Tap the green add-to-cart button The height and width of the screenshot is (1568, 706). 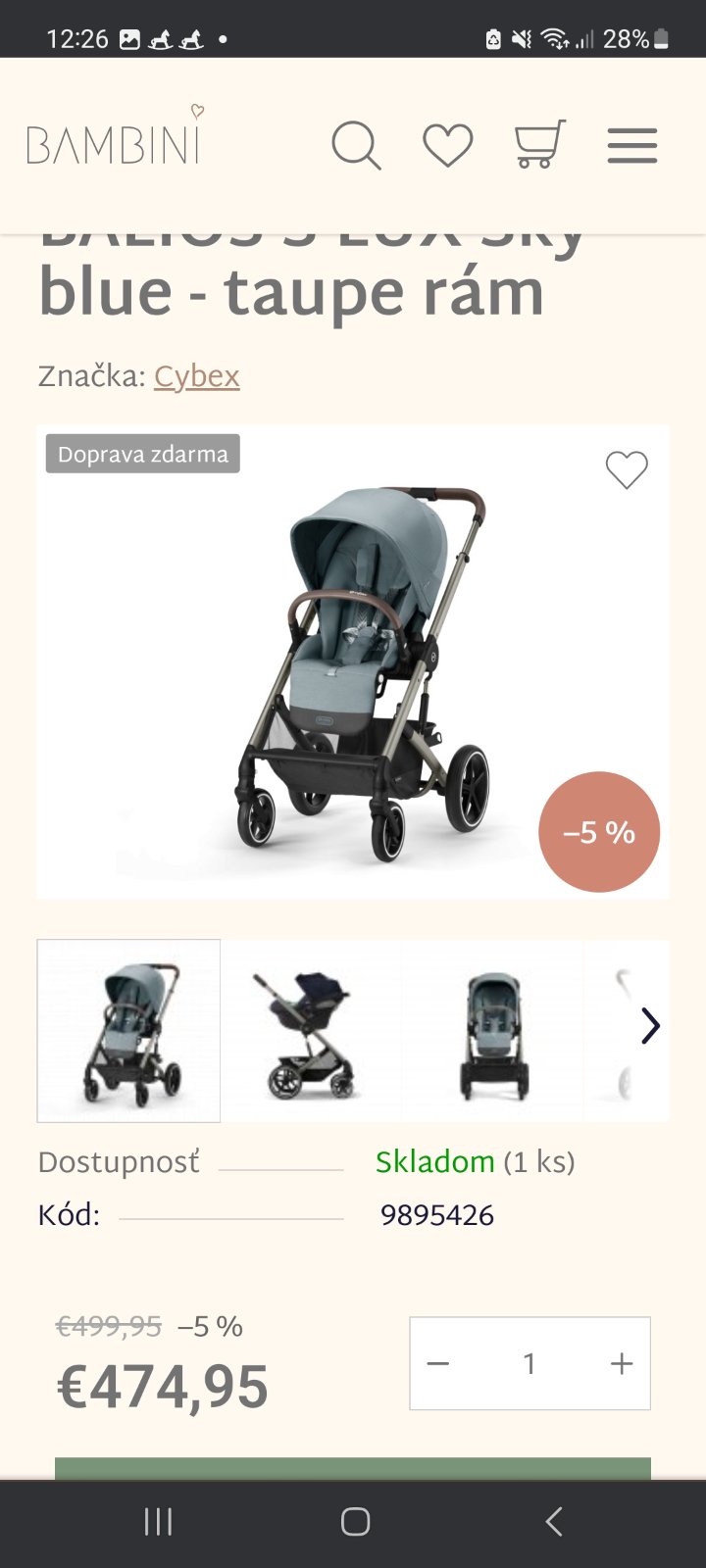point(353,1468)
